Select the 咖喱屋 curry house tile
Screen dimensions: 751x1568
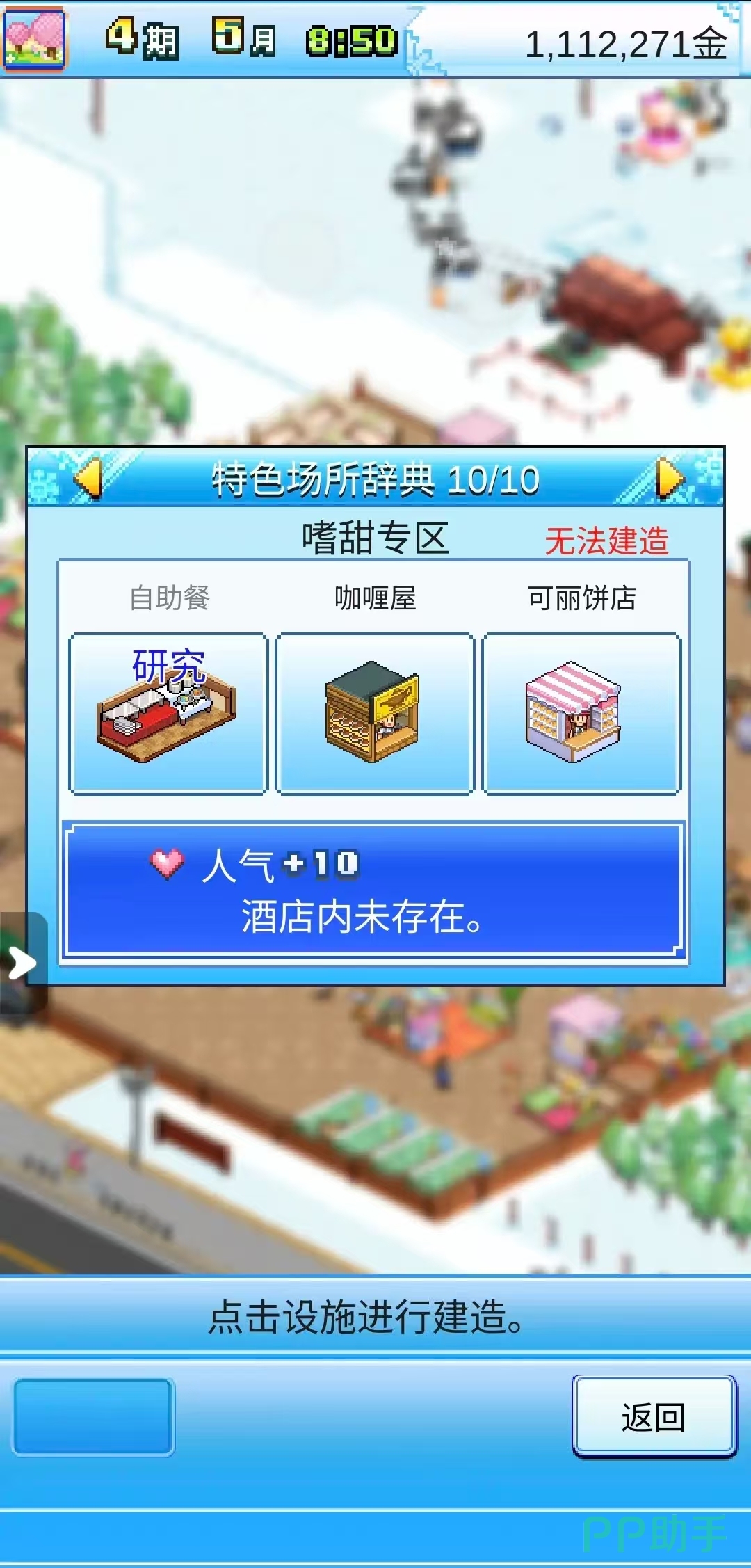[x=375, y=713]
